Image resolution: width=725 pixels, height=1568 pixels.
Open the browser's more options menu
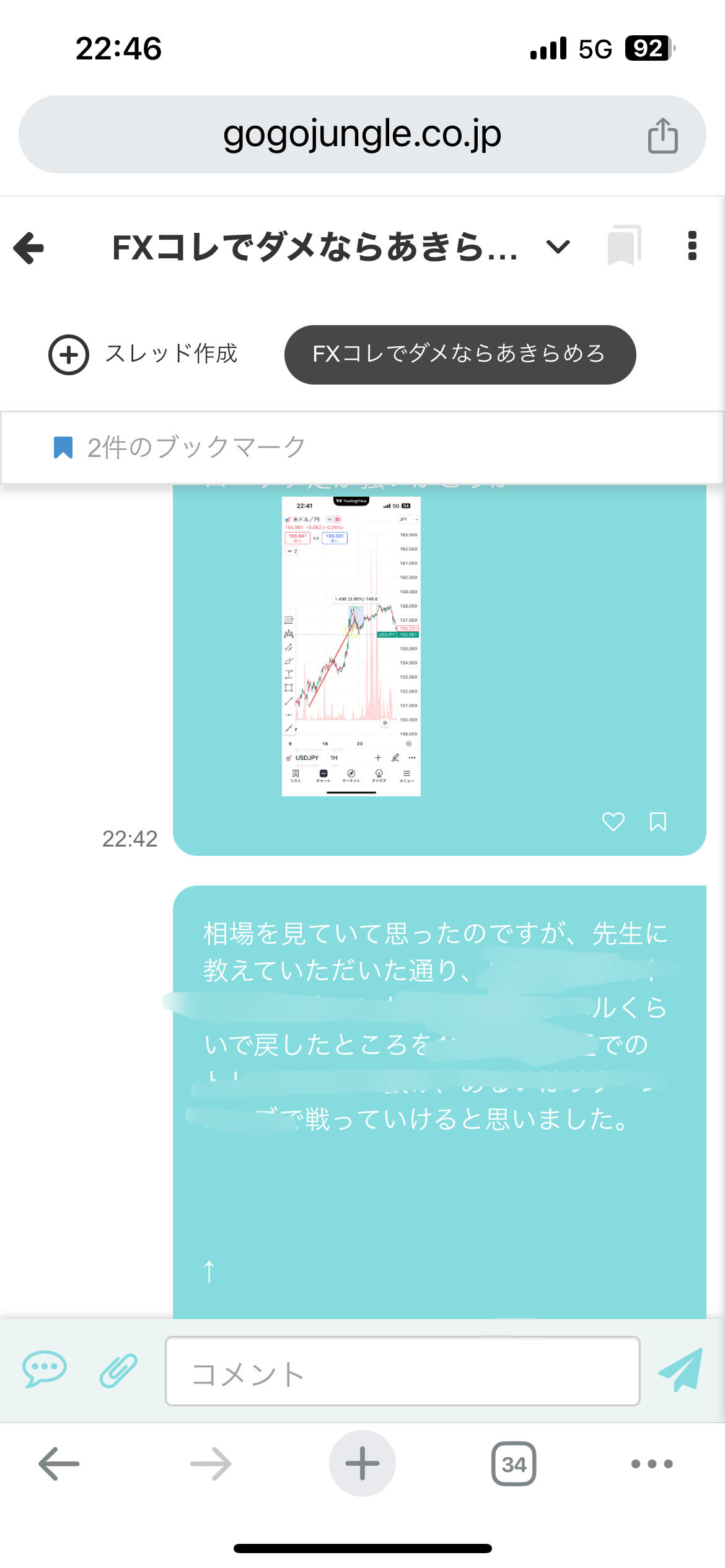coord(651,1464)
